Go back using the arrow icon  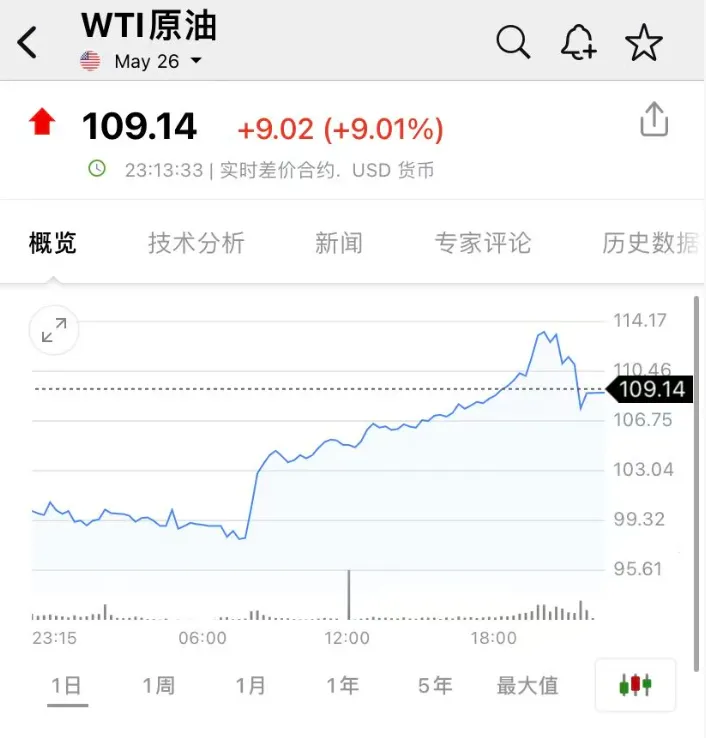(28, 43)
